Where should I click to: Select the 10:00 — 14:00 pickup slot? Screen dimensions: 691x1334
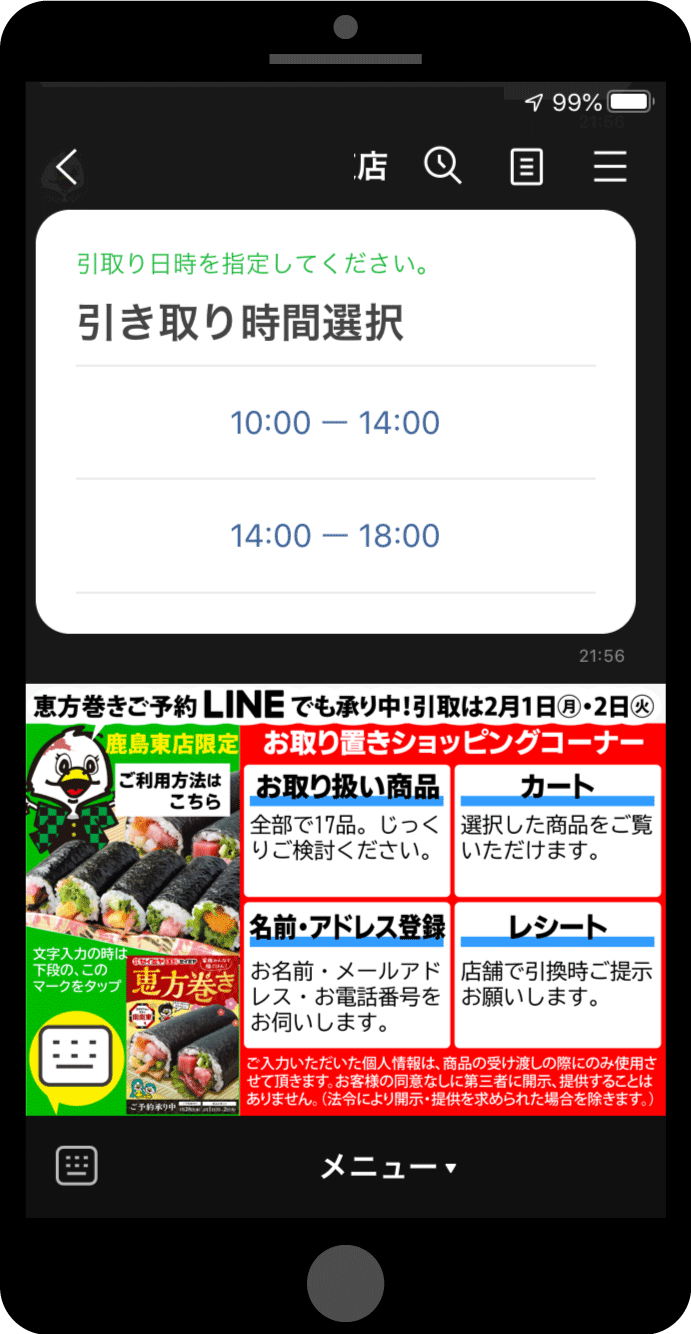coord(335,423)
